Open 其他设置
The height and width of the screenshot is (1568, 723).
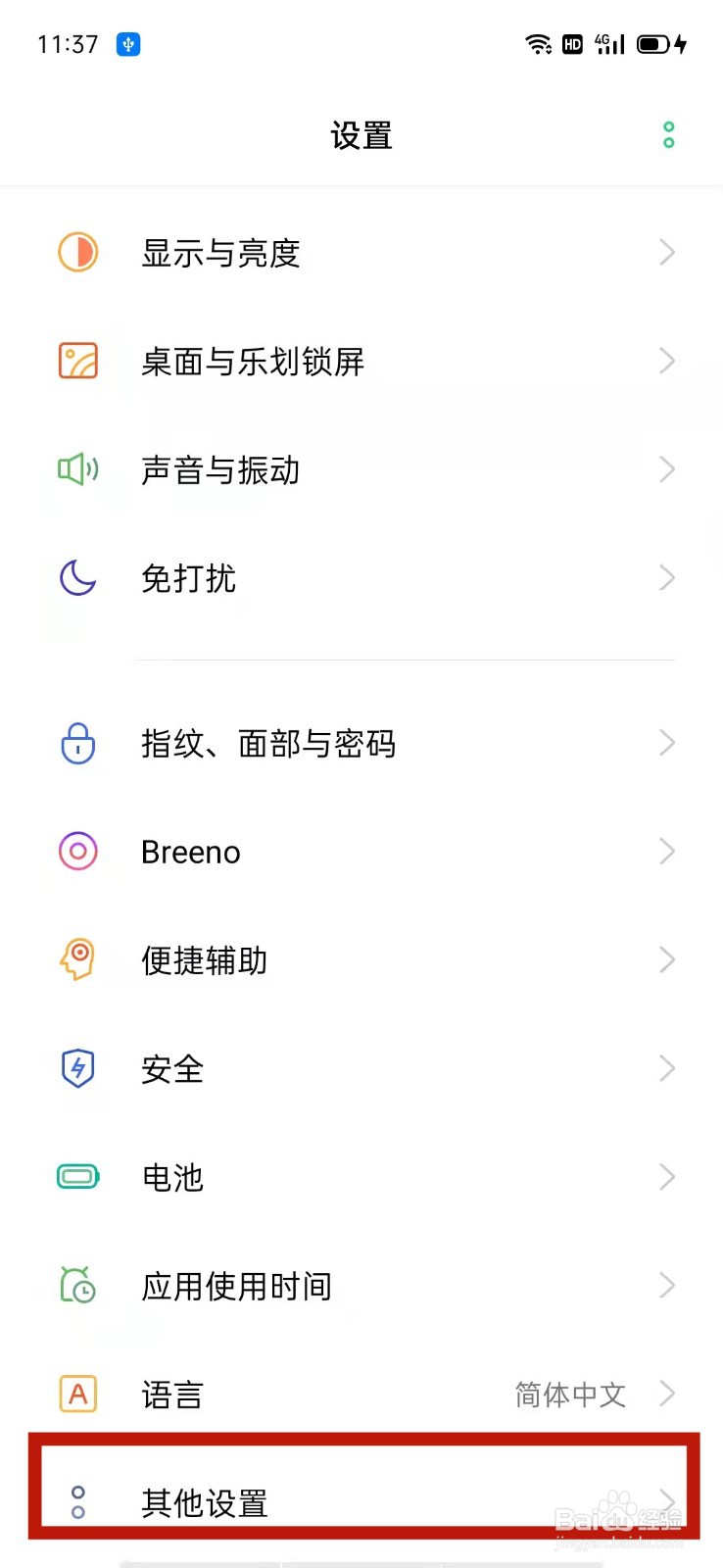(x=361, y=1501)
